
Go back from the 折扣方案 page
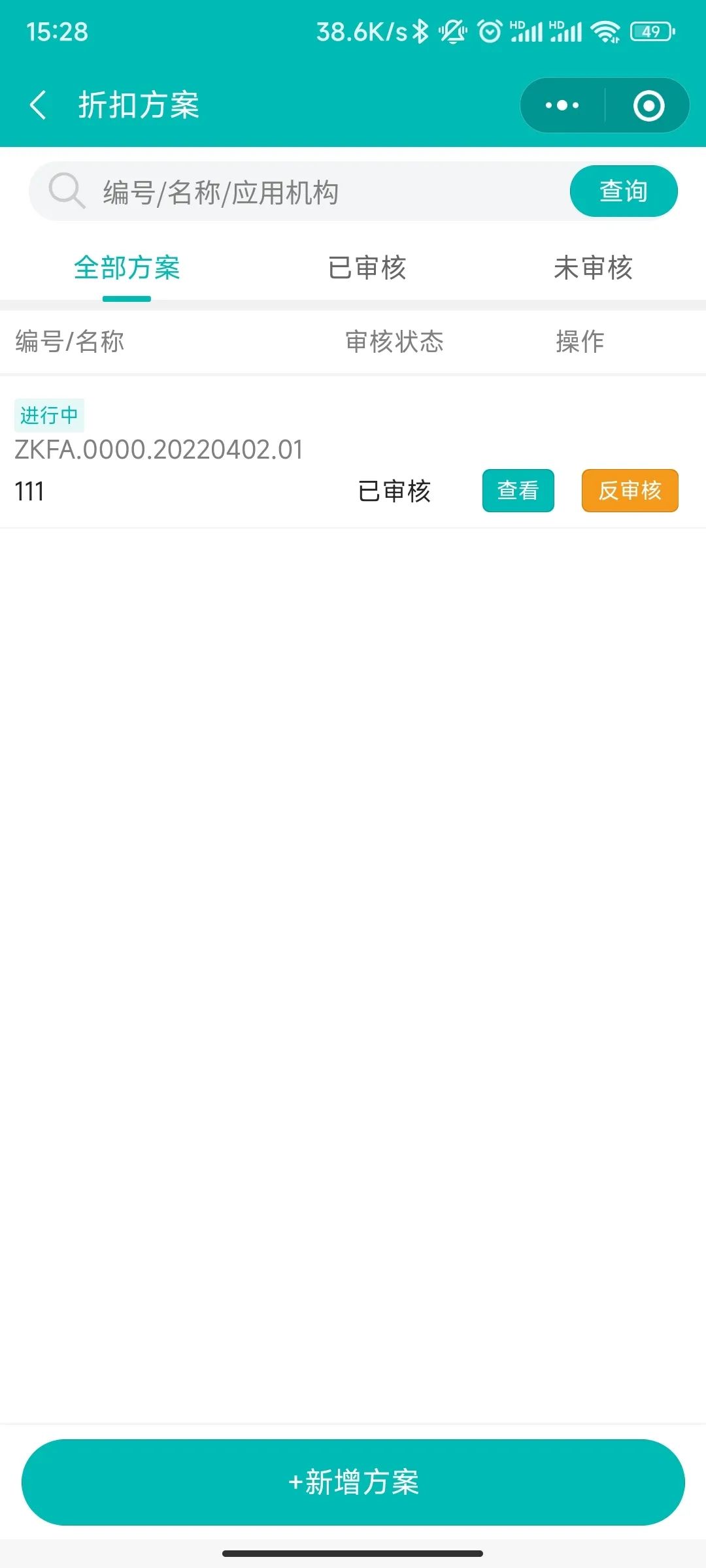click(39, 105)
